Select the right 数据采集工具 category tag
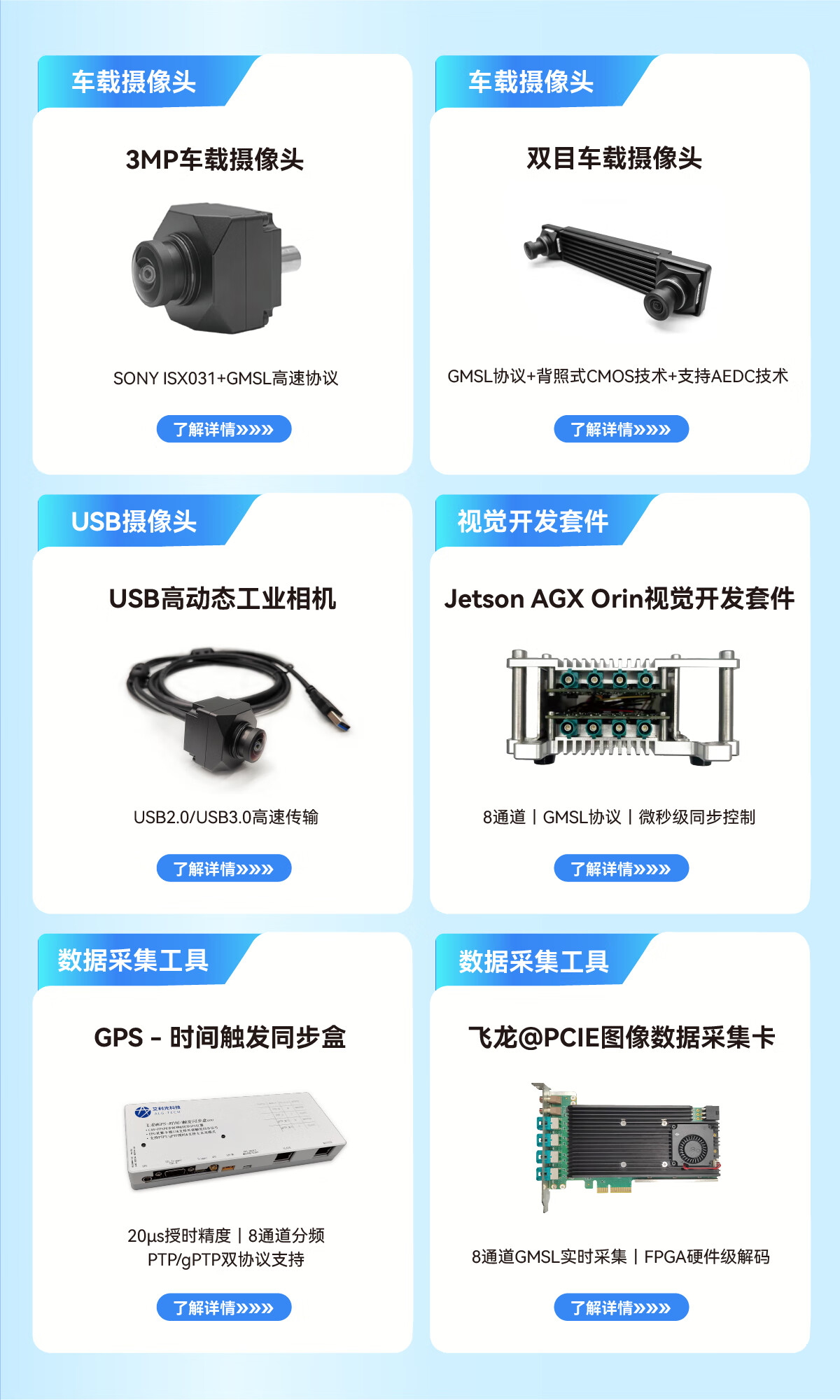Screen dimensions: 840x1400 coord(532,961)
